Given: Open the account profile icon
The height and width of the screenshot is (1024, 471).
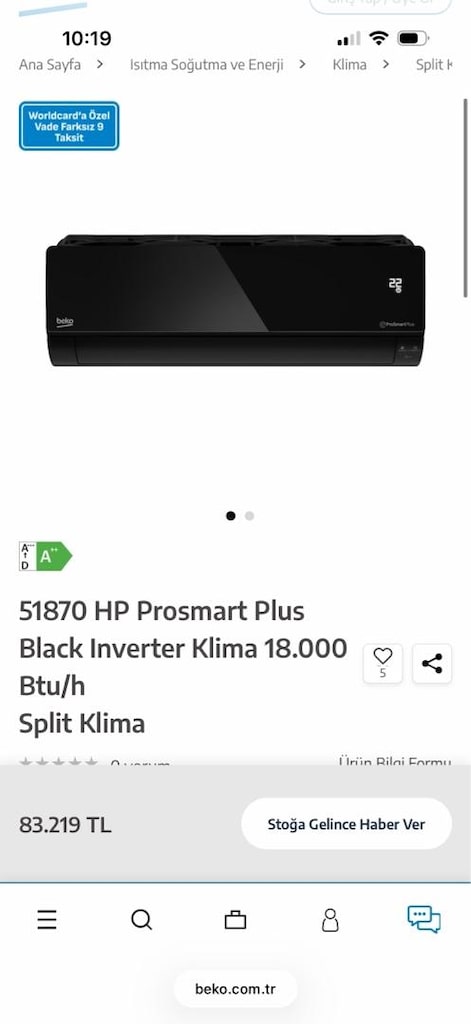Looking at the screenshot, I should tap(331, 920).
